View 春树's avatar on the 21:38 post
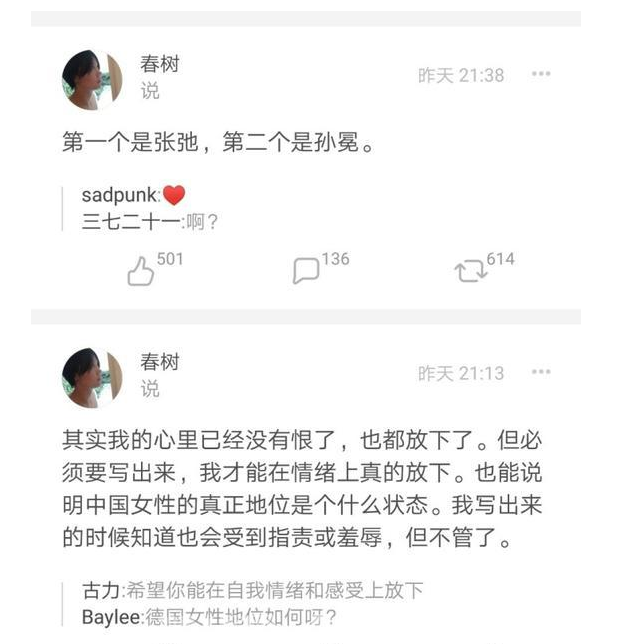Viewport: 630px width, 644px height. 92,80
